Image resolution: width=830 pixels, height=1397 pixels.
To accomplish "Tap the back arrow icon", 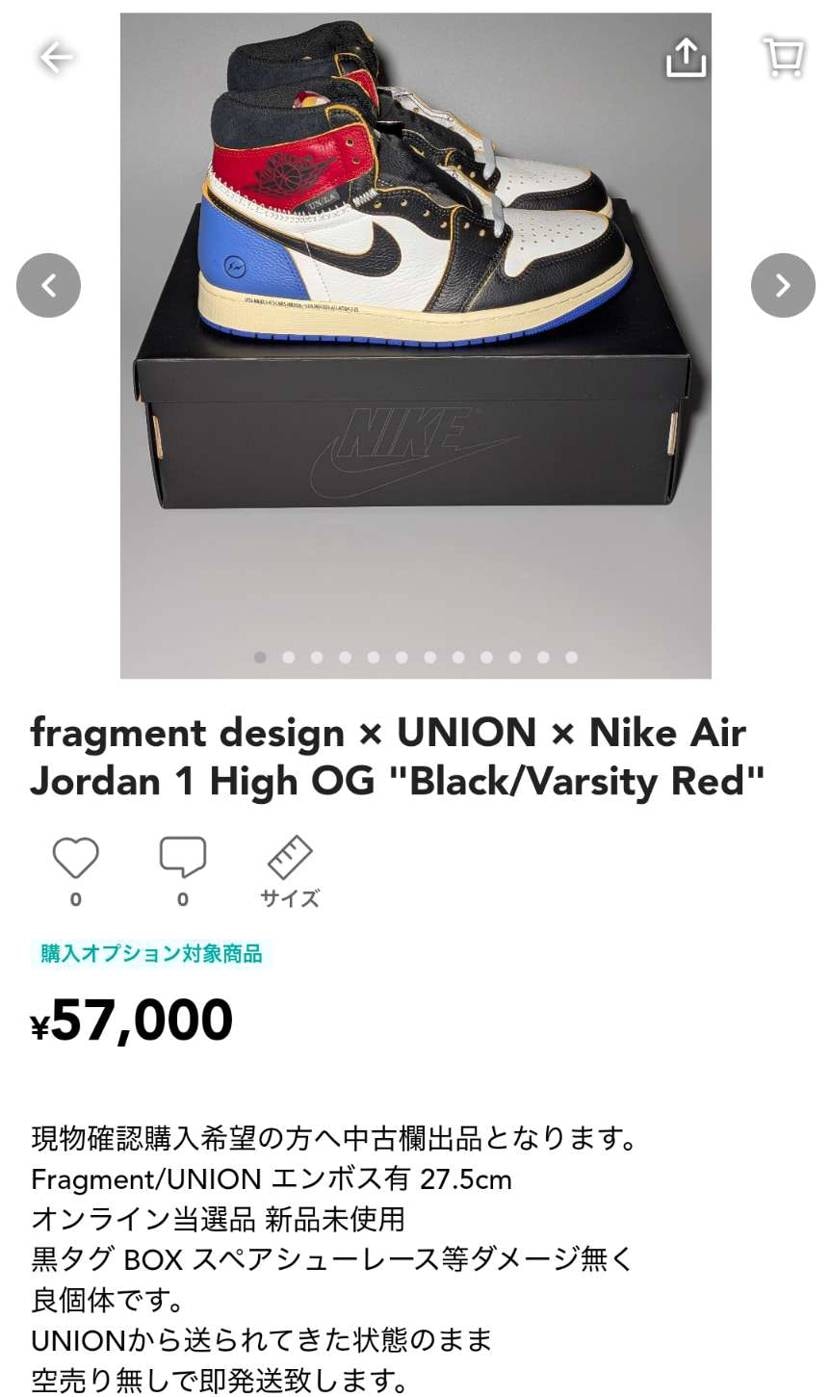I will pyautogui.click(x=56, y=57).
